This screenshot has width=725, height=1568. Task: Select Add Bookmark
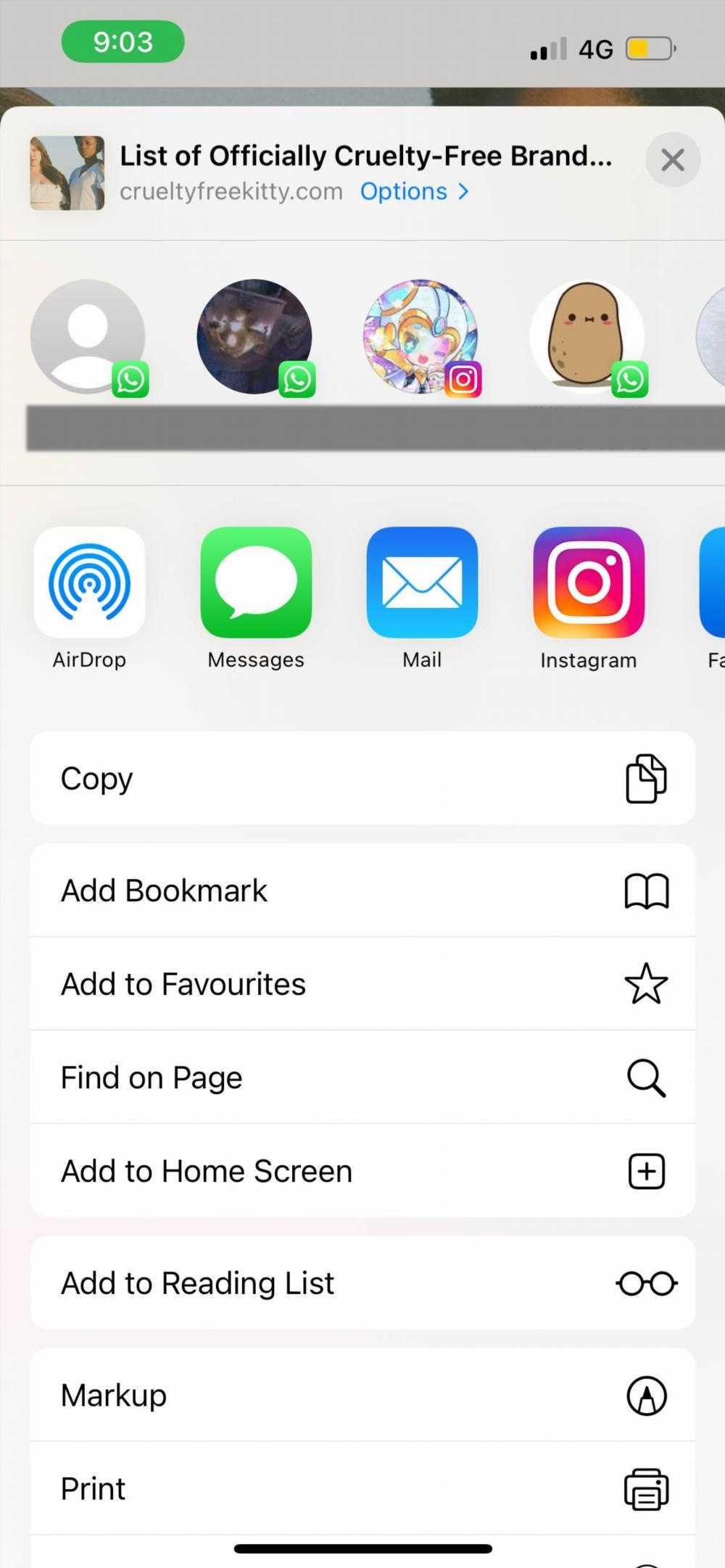click(362, 891)
